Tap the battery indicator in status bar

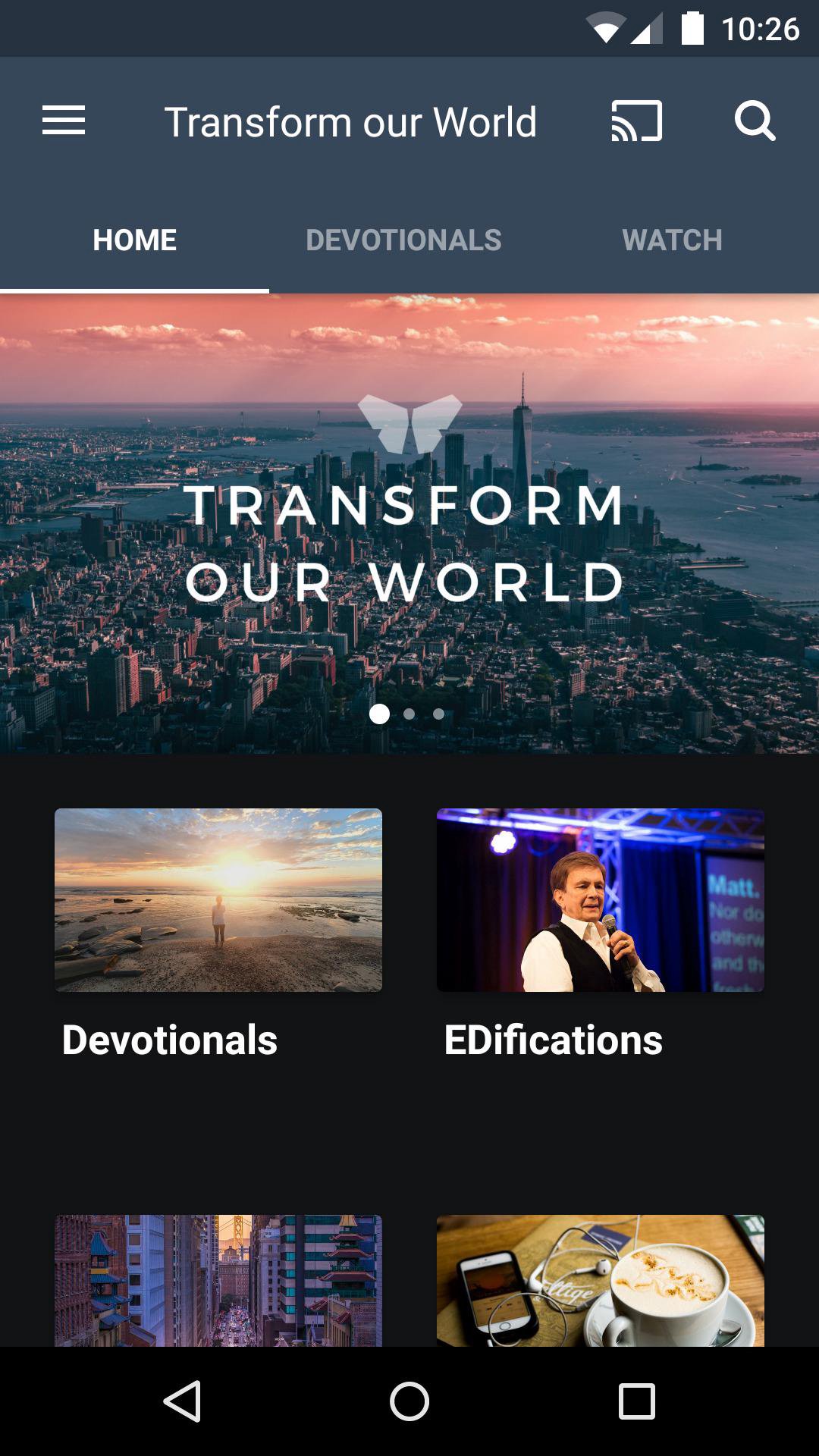coord(692,25)
